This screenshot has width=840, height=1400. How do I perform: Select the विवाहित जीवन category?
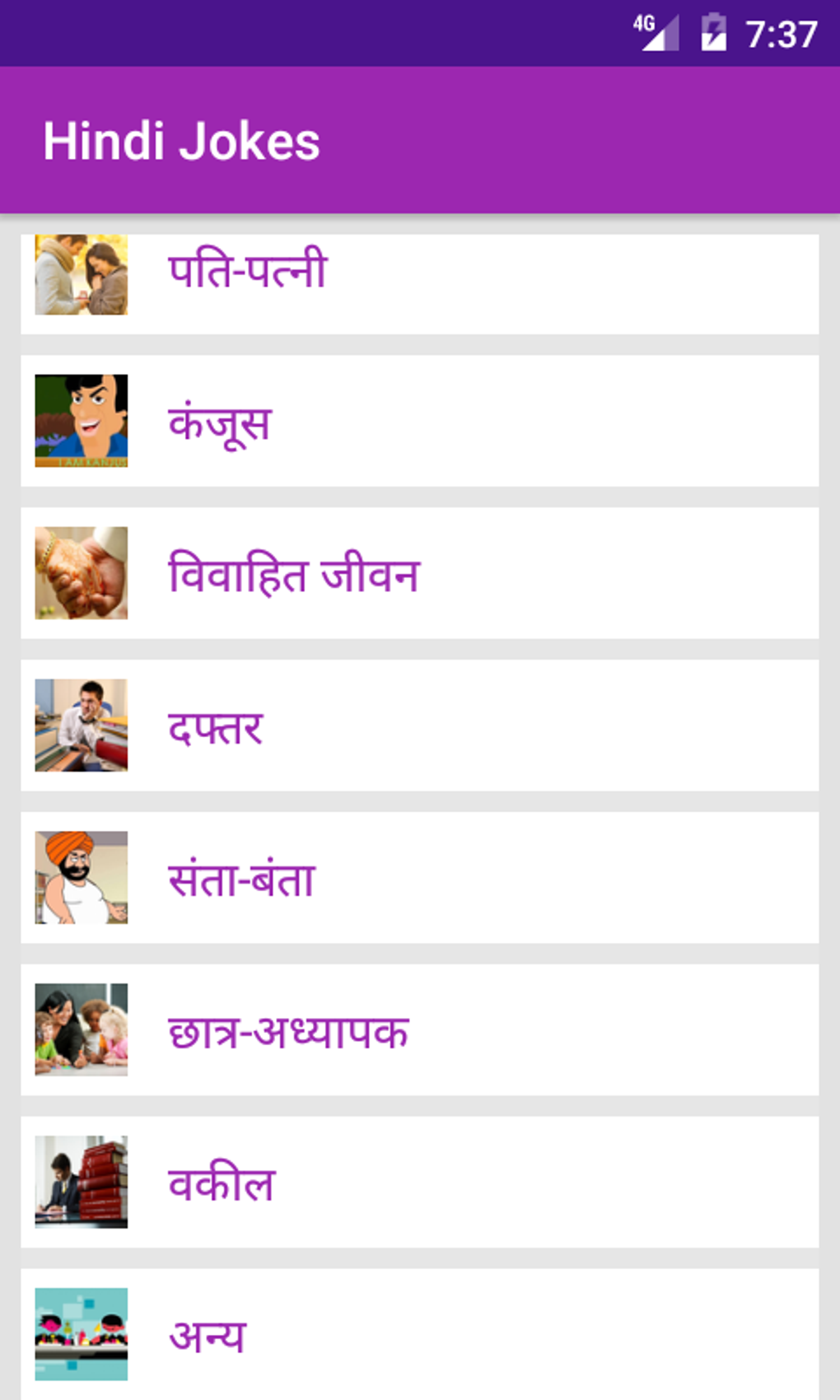click(x=420, y=573)
